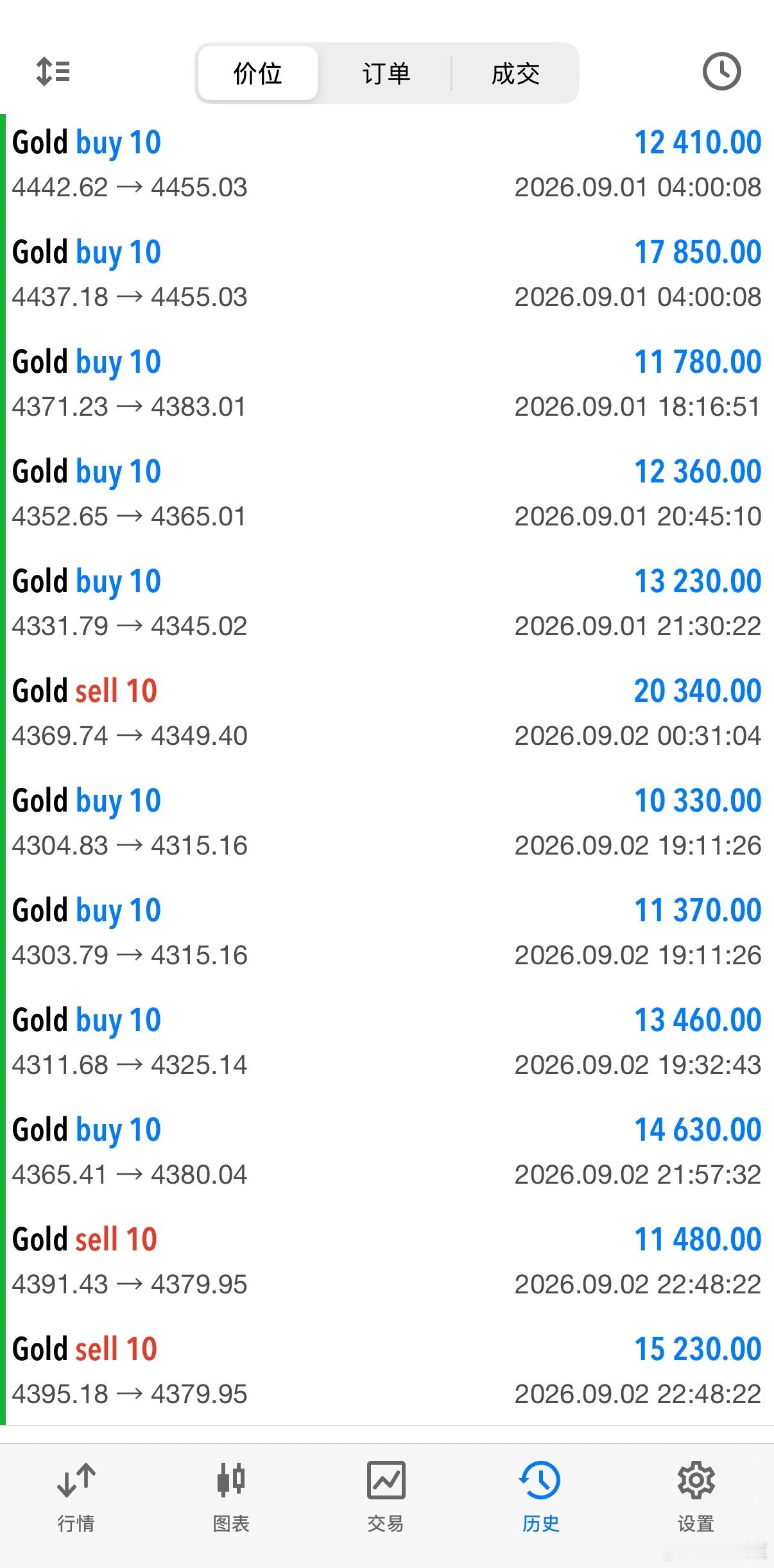Expand the Gold buy trade with 17 850.00 profit
Image resolution: width=774 pixels, height=1568 pixels.
pos(387,274)
